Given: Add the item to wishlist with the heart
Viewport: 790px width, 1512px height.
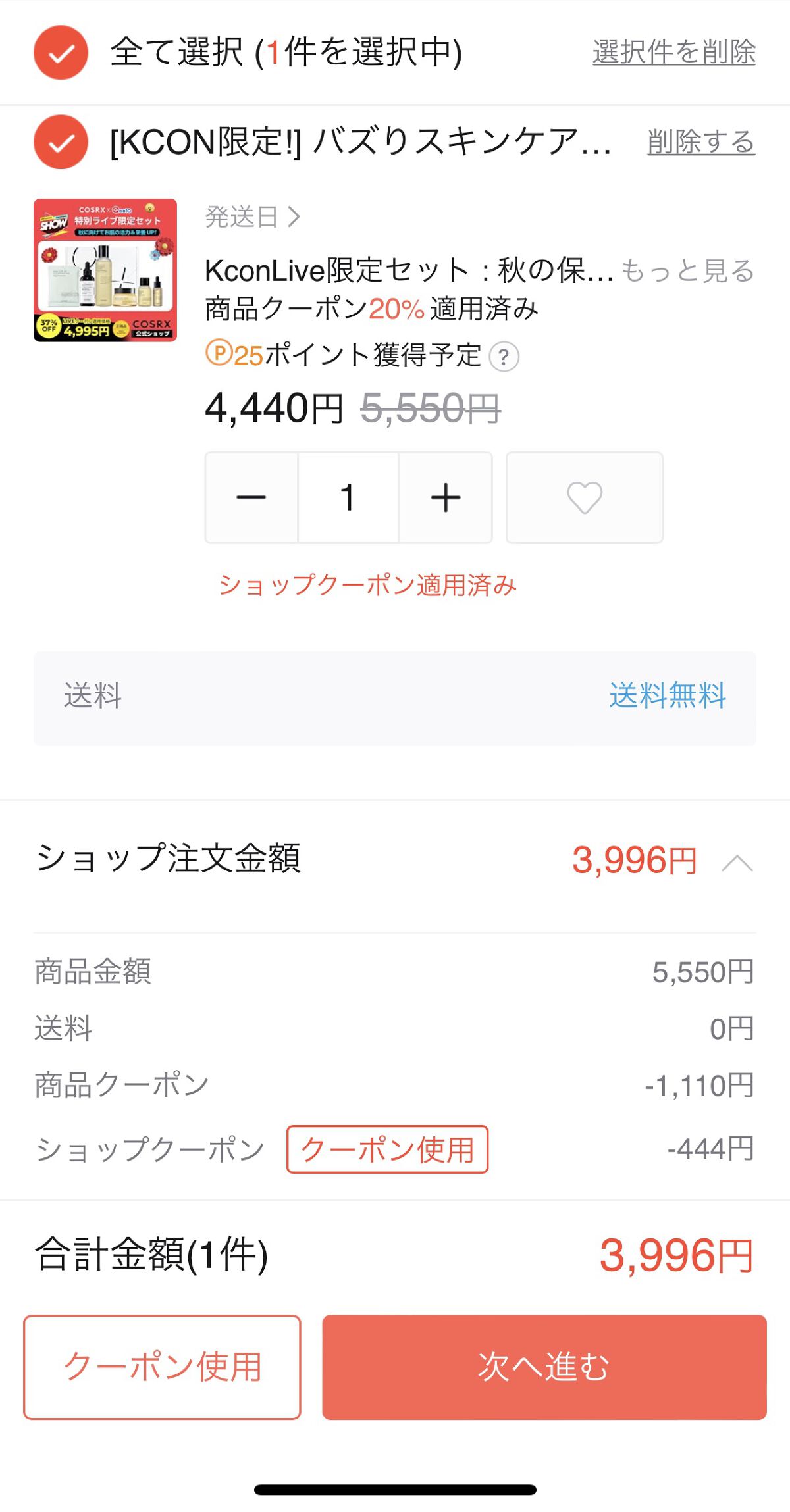Looking at the screenshot, I should click(x=584, y=497).
